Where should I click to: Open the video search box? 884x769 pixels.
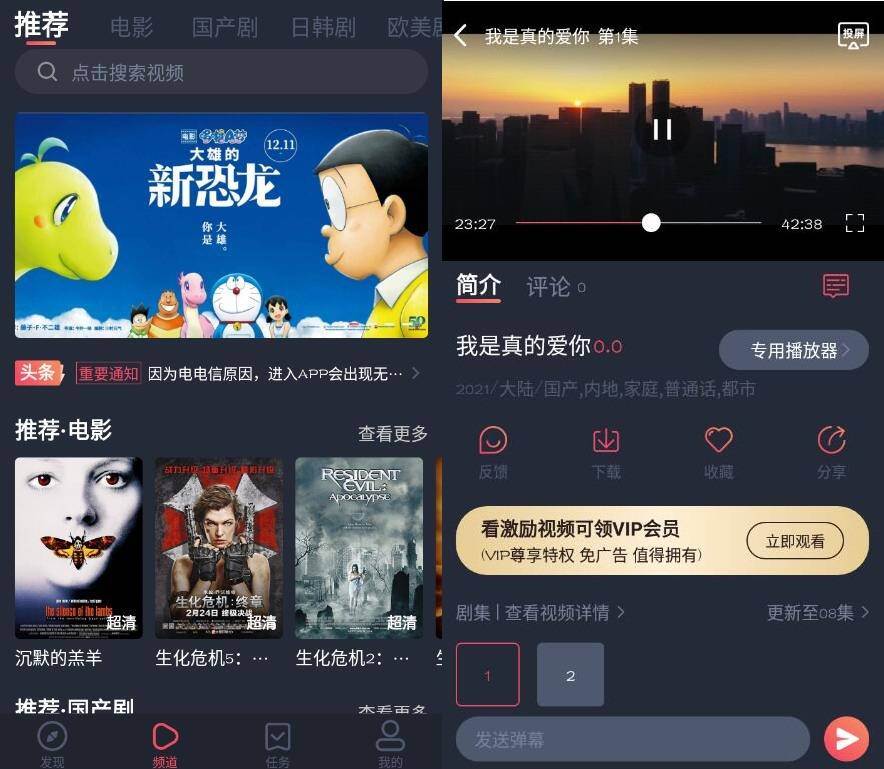coord(220,73)
